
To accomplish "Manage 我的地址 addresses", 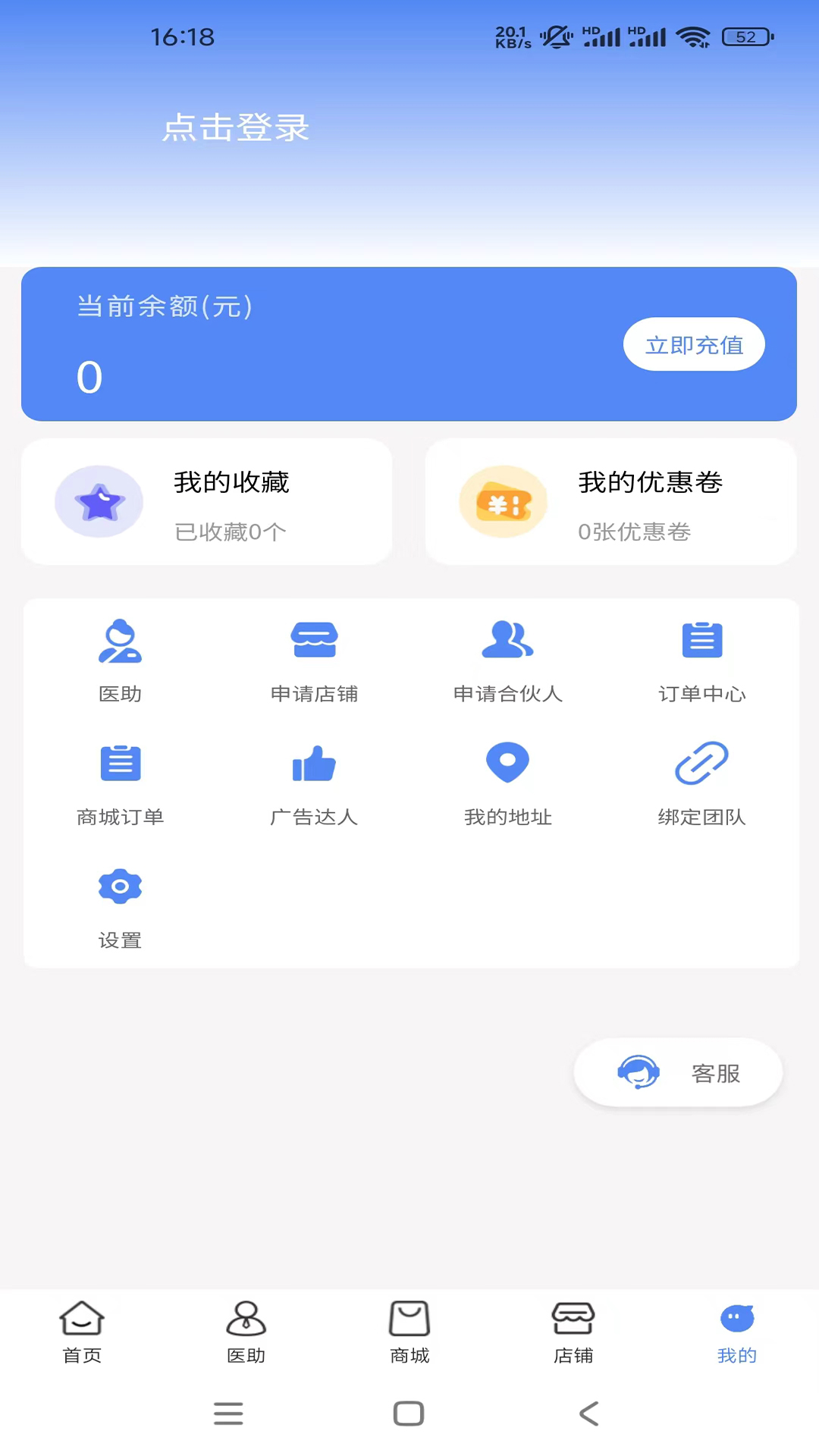I will tap(507, 783).
